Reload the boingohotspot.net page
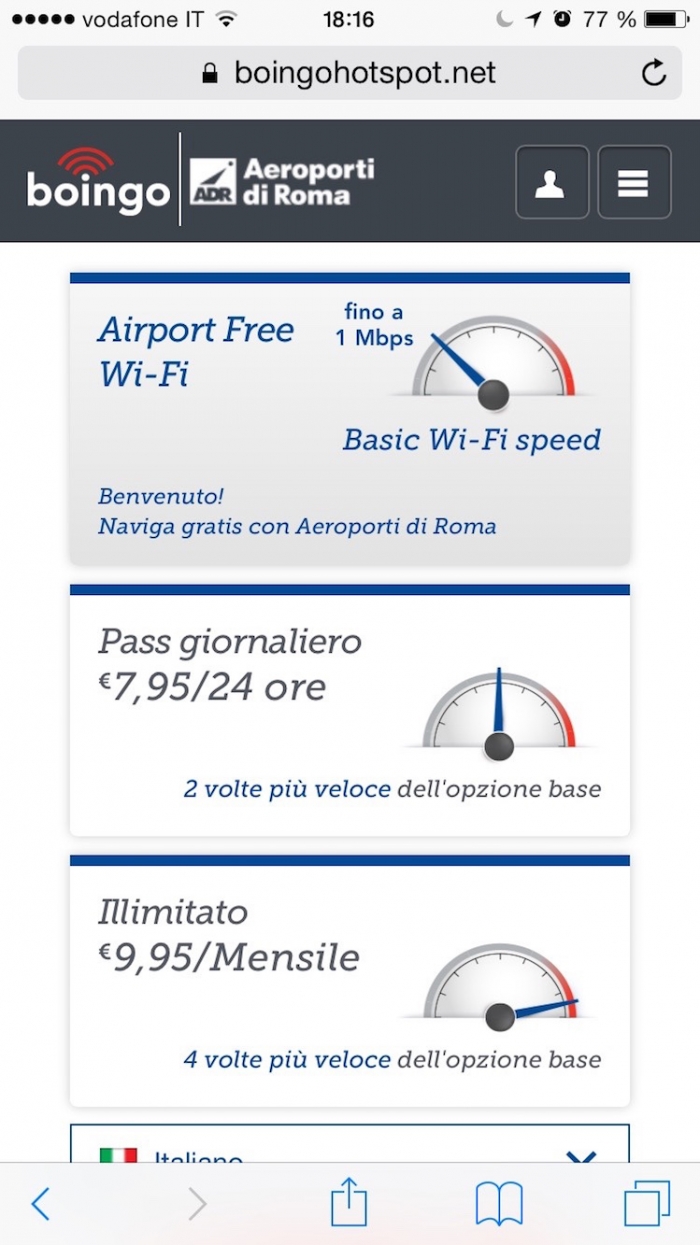Image resolution: width=700 pixels, height=1245 pixels. (654, 73)
